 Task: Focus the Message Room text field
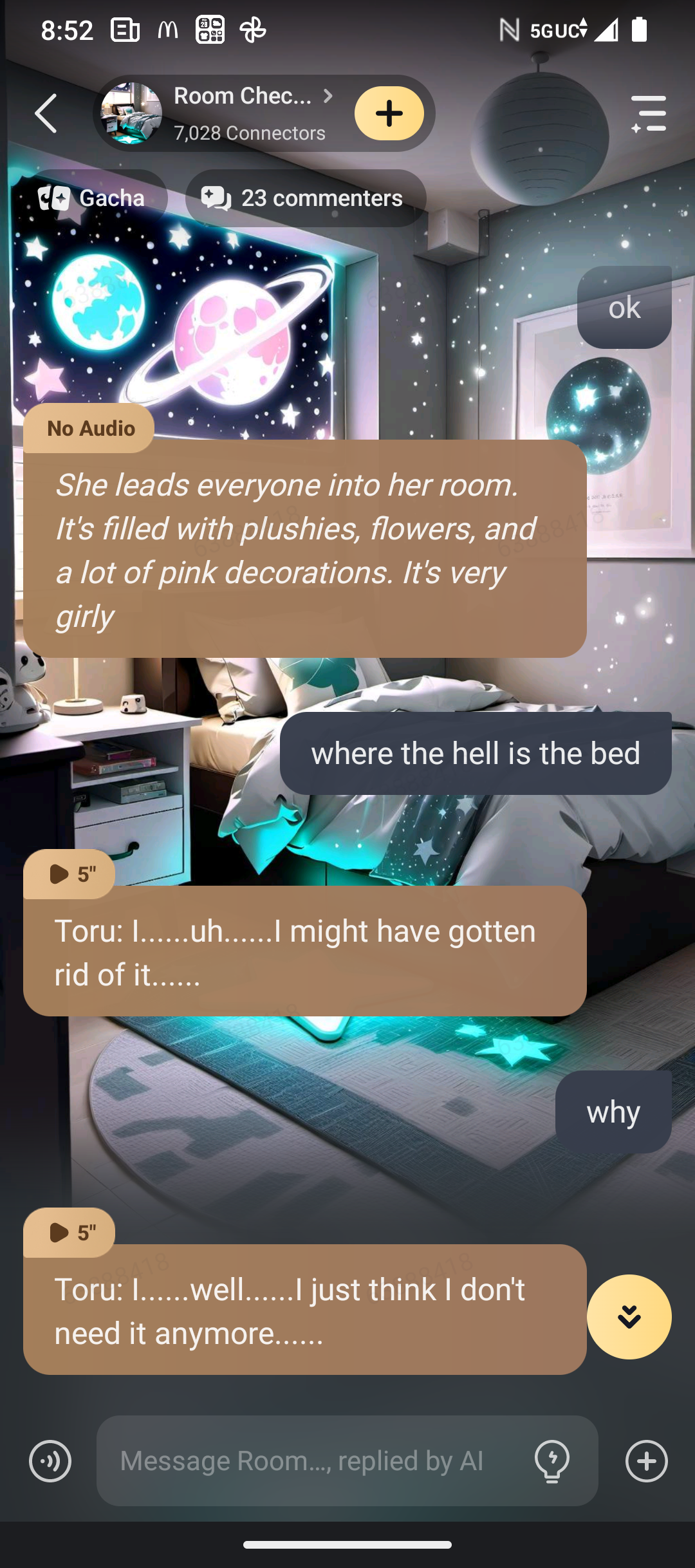click(309, 1461)
